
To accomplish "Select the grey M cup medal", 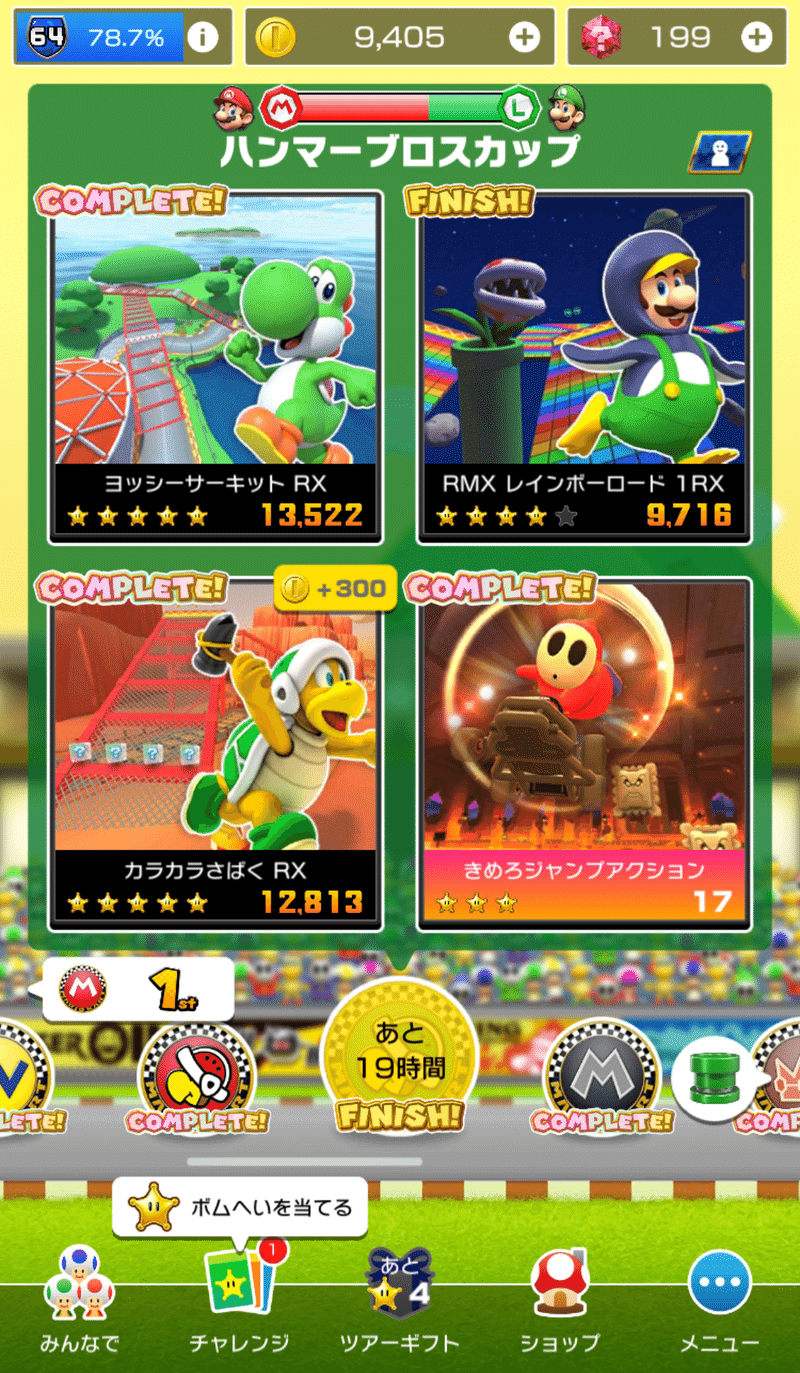I will click(x=602, y=1078).
